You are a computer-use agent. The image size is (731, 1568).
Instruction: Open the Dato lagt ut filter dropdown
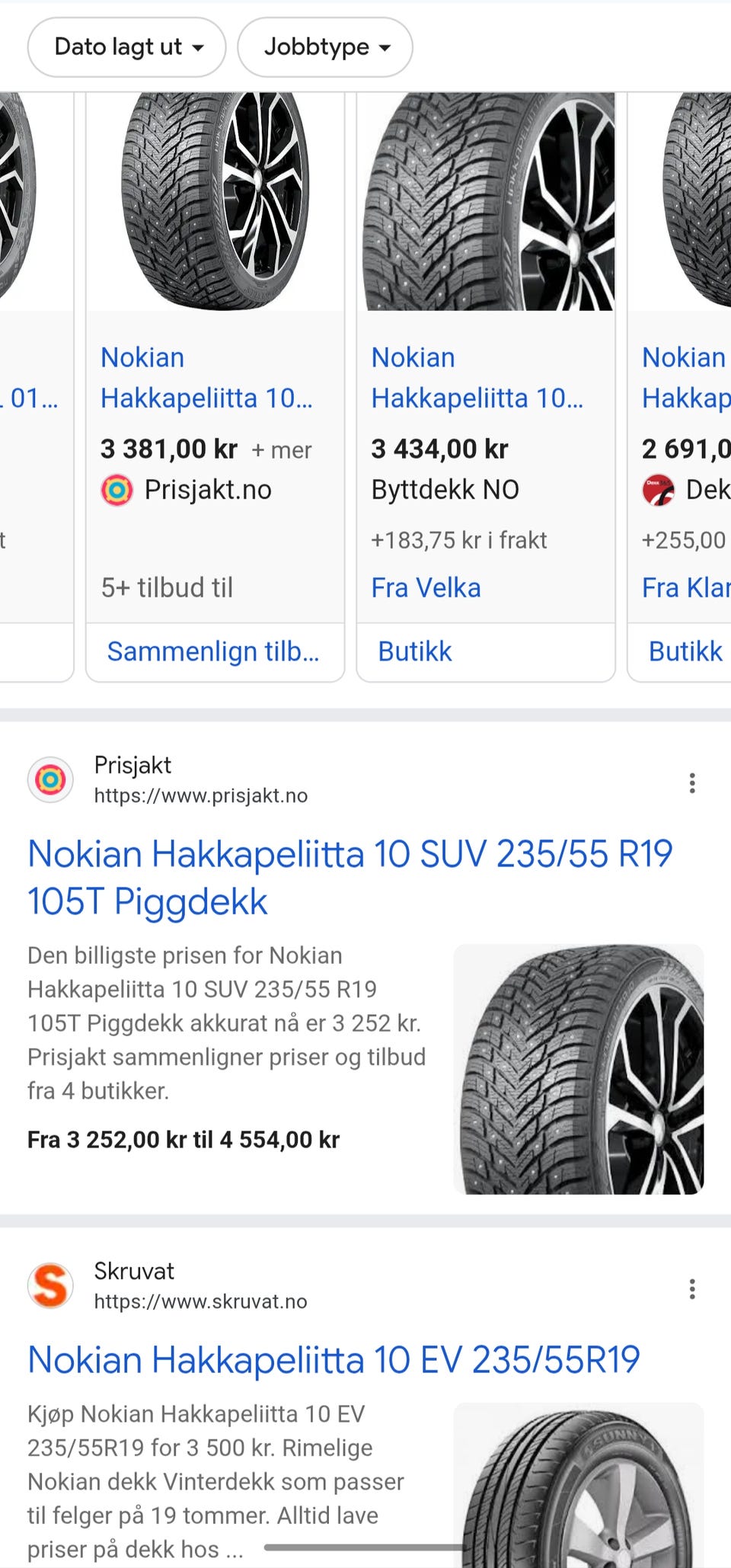pyautogui.click(x=126, y=47)
